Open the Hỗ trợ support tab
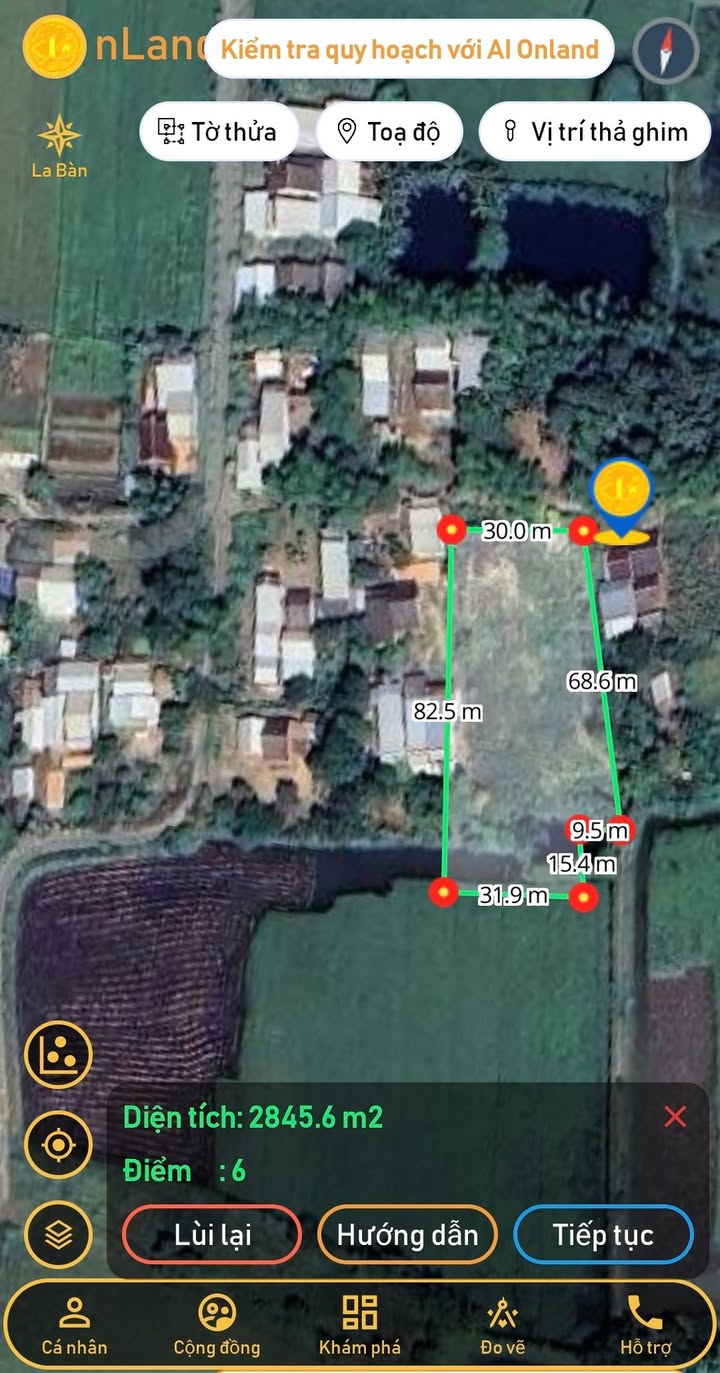 click(x=645, y=1325)
